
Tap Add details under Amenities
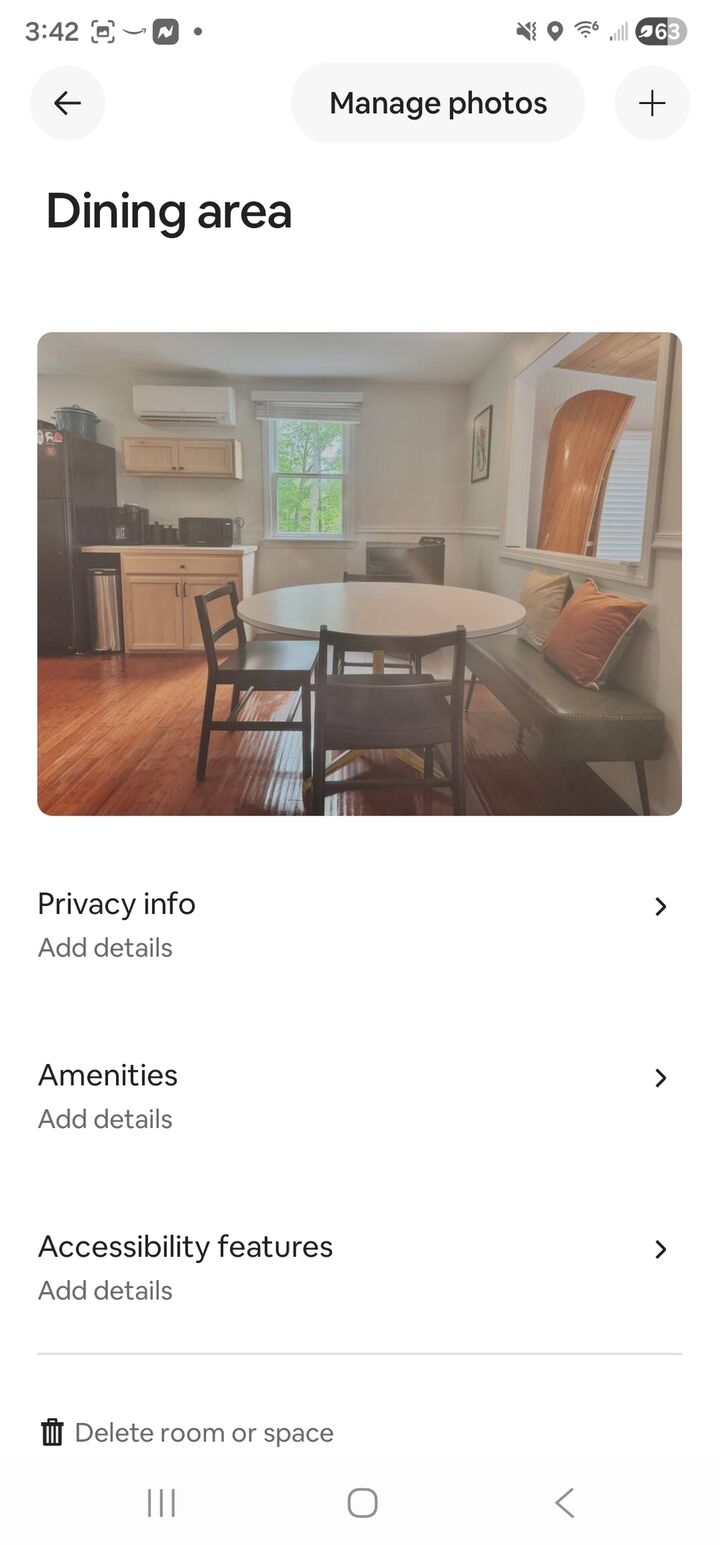click(105, 1119)
